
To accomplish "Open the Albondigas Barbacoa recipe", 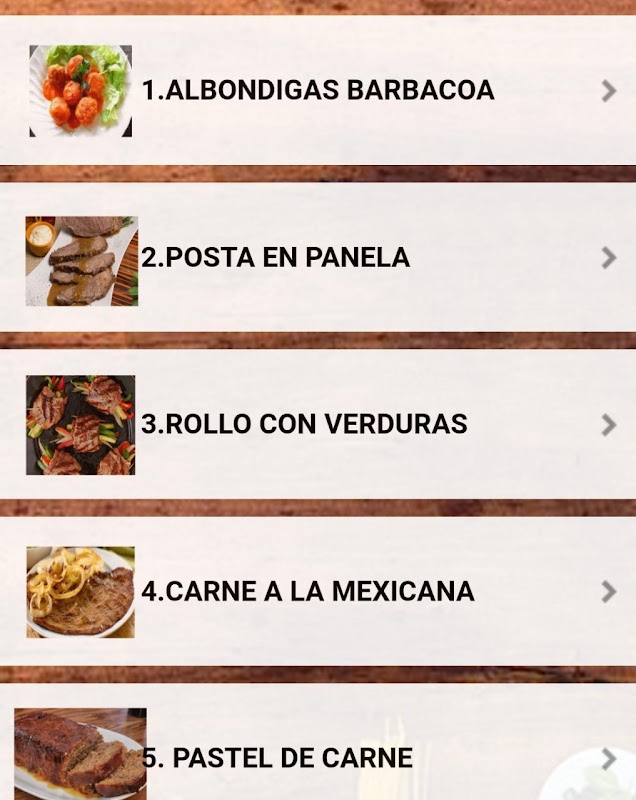I will pos(318,90).
